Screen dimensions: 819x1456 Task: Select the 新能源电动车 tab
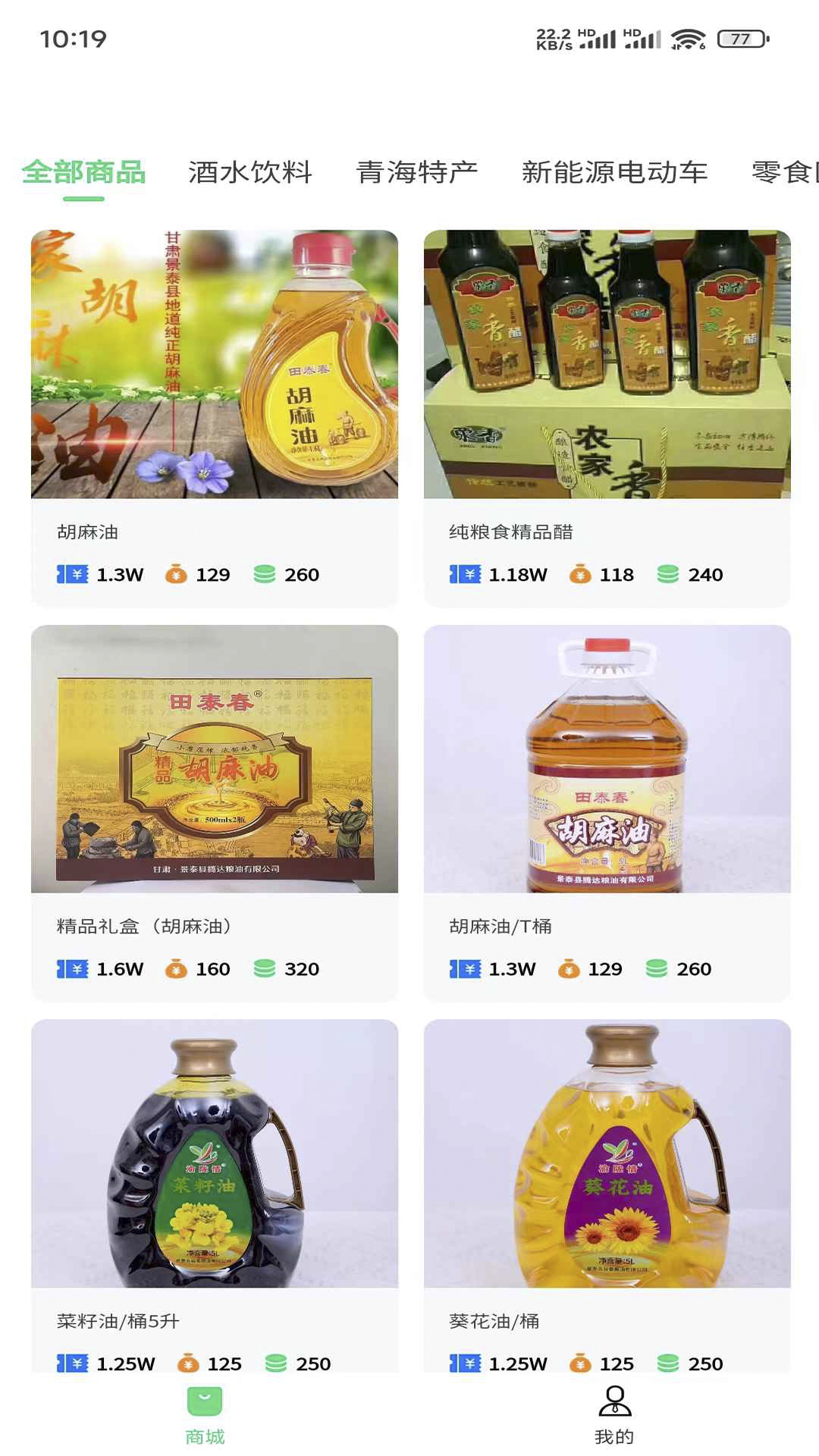(x=613, y=172)
